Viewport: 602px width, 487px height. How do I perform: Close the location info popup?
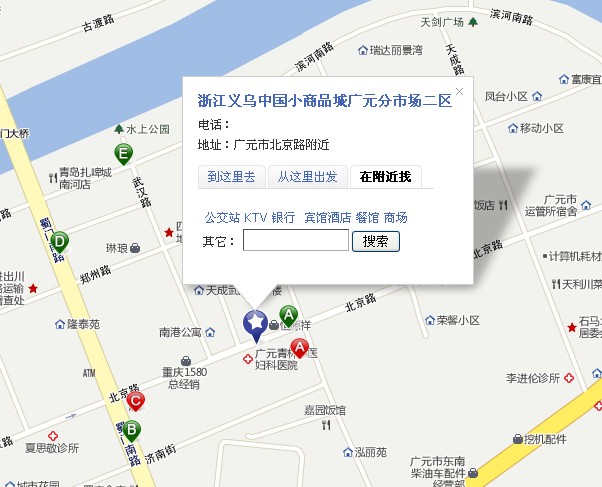[x=459, y=92]
